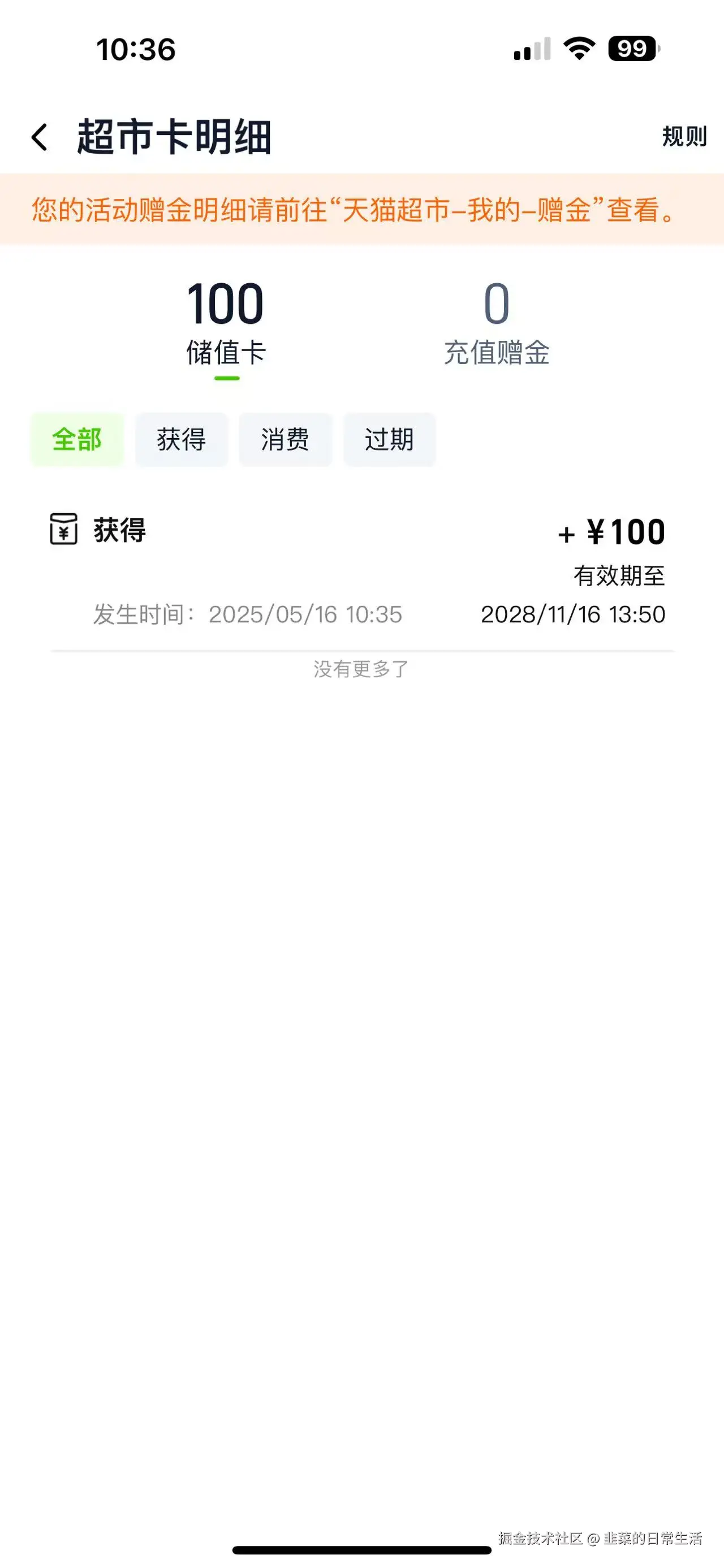
Task: Tap the back arrow to exit 超市卡明细
Action: click(40, 136)
